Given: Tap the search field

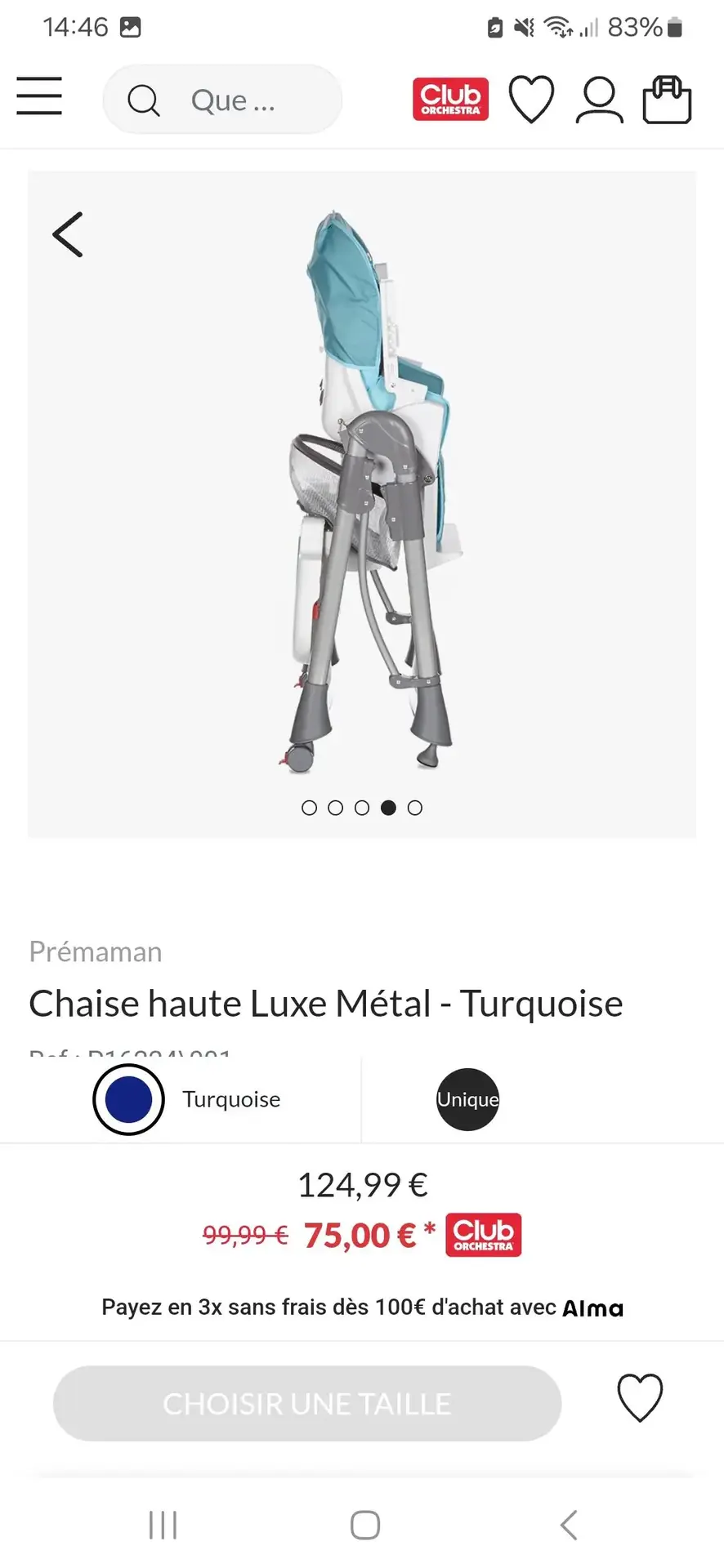Looking at the screenshot, I should click(x=222, y=100).
